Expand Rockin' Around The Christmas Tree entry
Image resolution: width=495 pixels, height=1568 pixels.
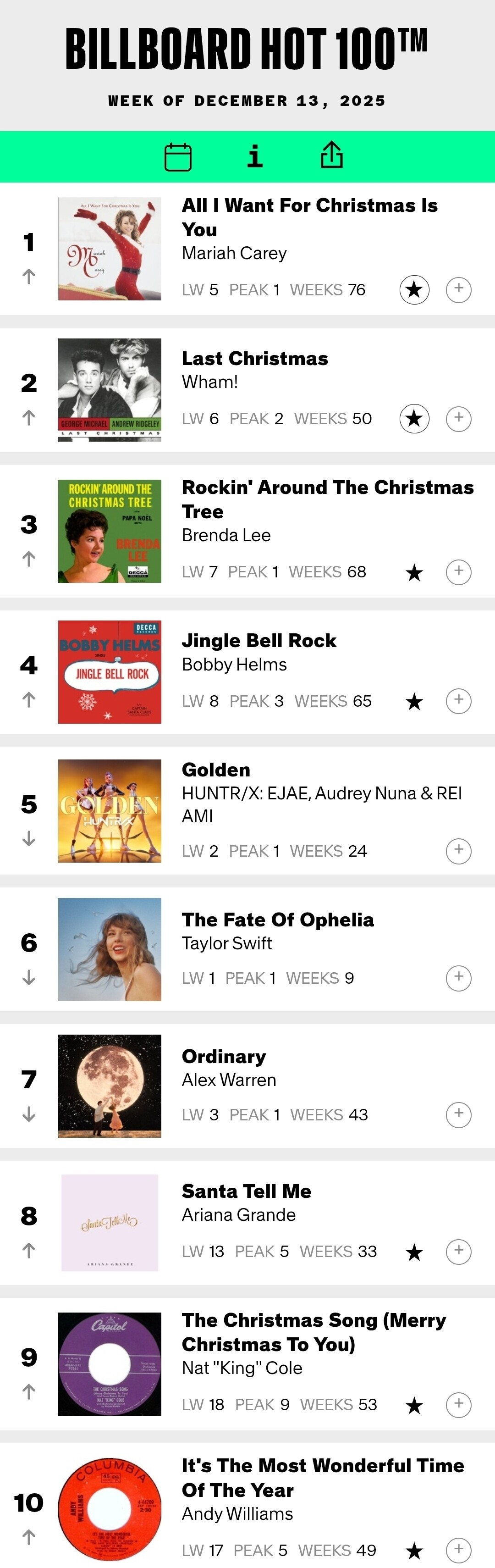coord(458,571)
